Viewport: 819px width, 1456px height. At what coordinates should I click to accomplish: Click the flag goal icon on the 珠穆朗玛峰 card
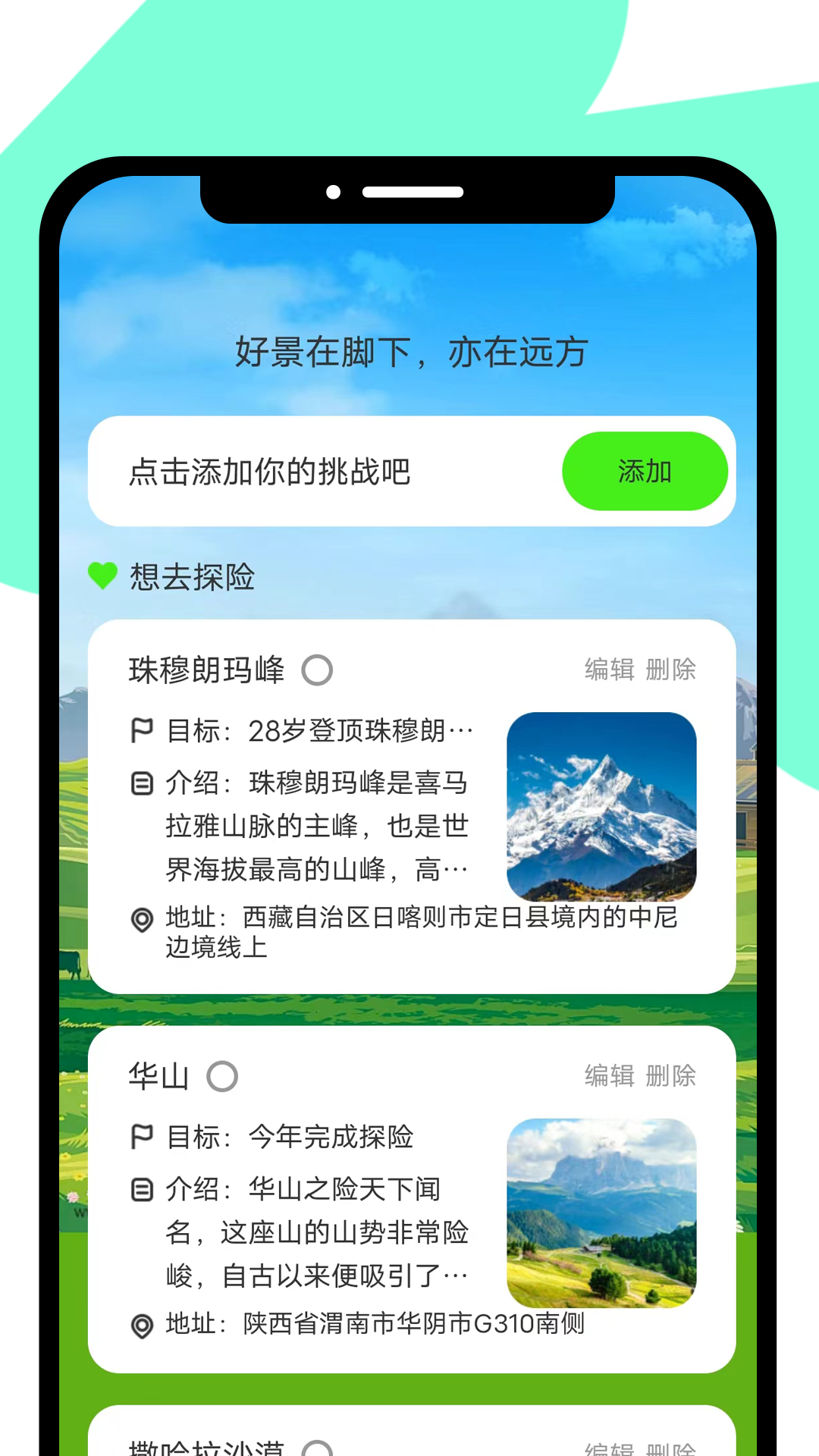(141, 728)
